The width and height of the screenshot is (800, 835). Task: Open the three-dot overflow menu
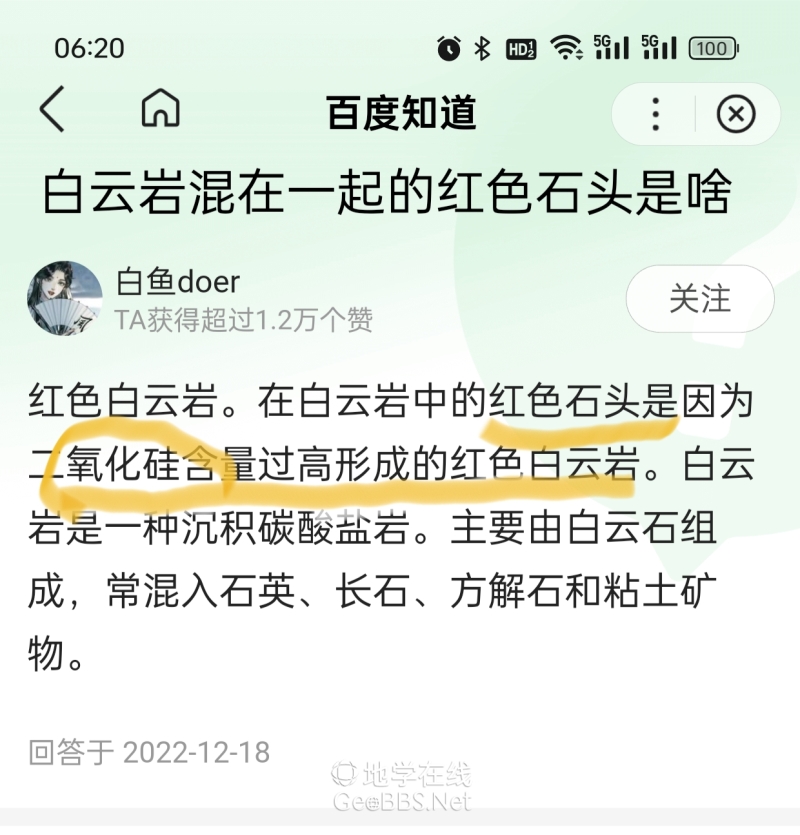coord(656,115)
